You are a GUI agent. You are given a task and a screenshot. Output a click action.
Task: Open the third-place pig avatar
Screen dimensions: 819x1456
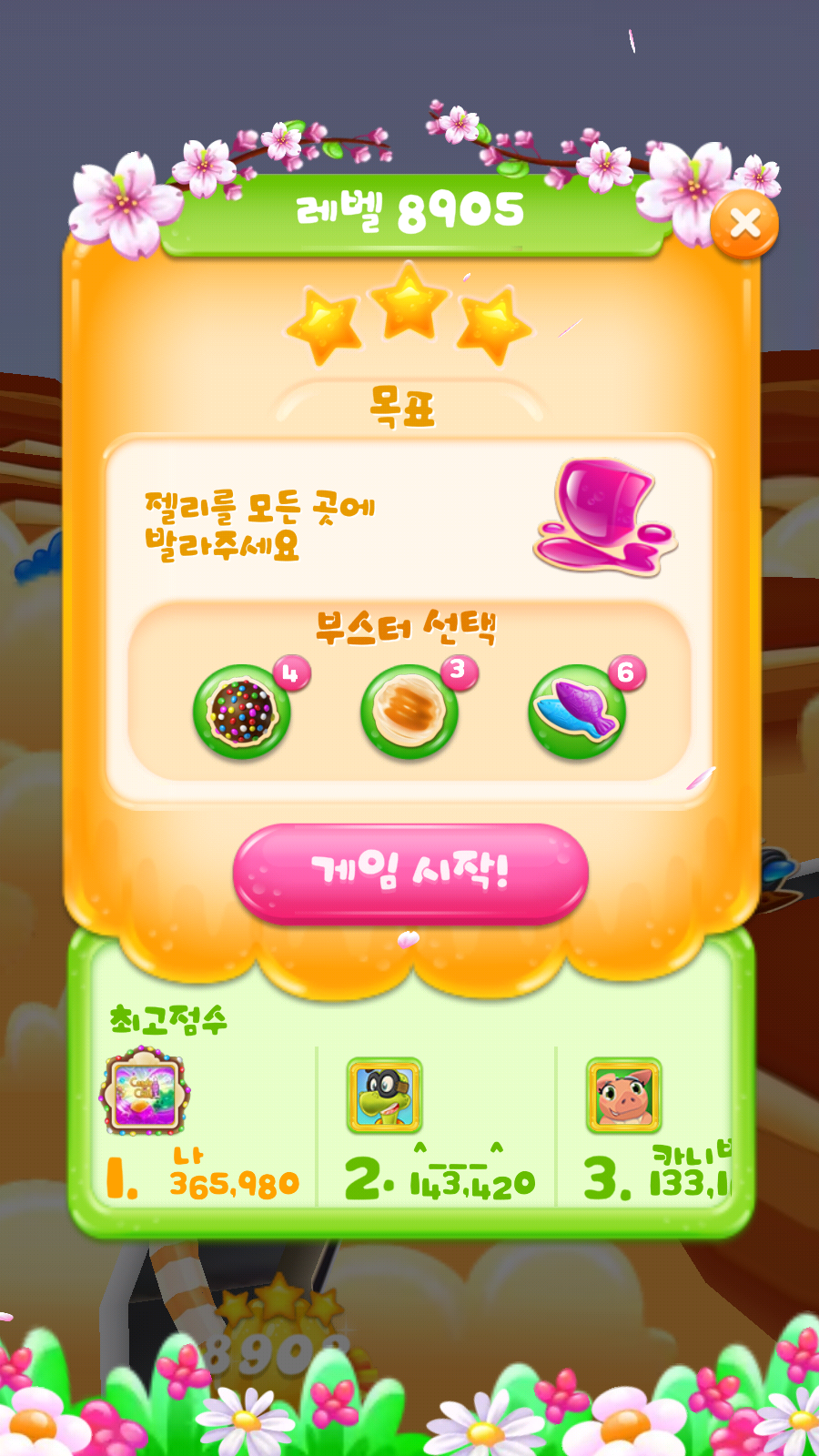(623, 1095)
